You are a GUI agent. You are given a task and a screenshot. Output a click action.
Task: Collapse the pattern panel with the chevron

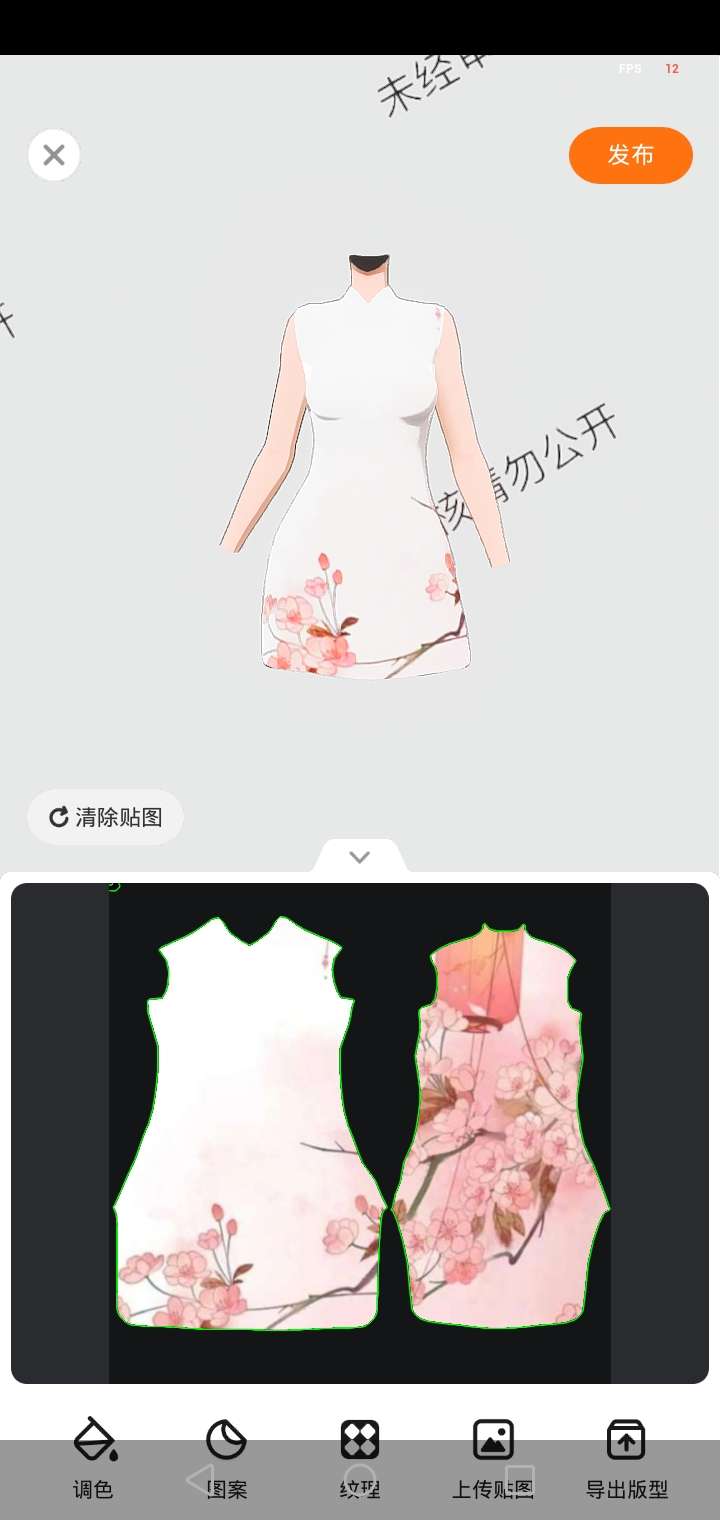click(360, 857)
